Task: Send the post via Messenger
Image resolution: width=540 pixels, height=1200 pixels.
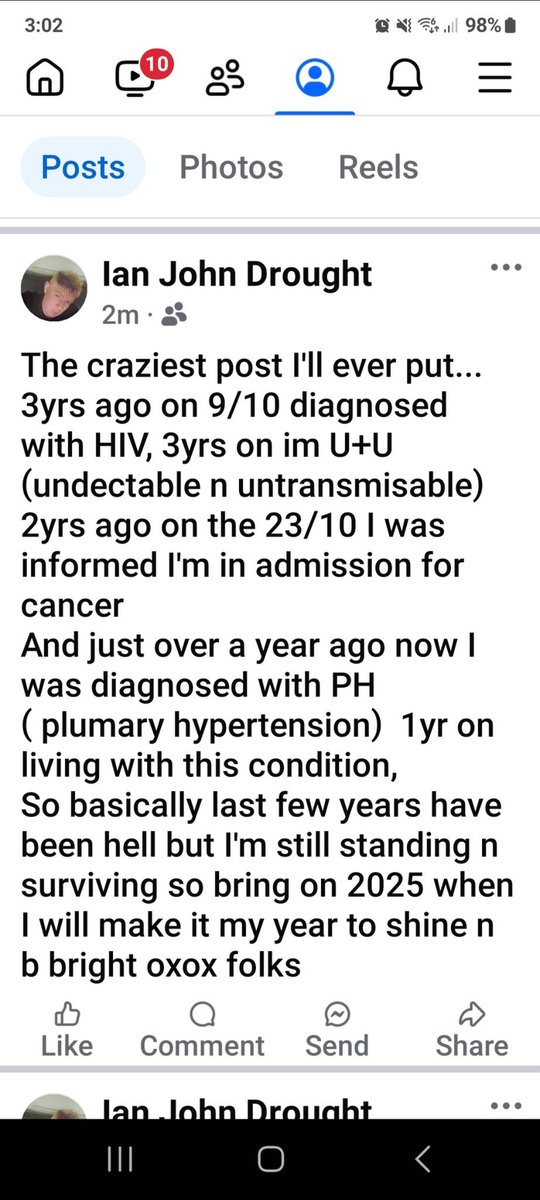Action: [x=337, y=1031]
